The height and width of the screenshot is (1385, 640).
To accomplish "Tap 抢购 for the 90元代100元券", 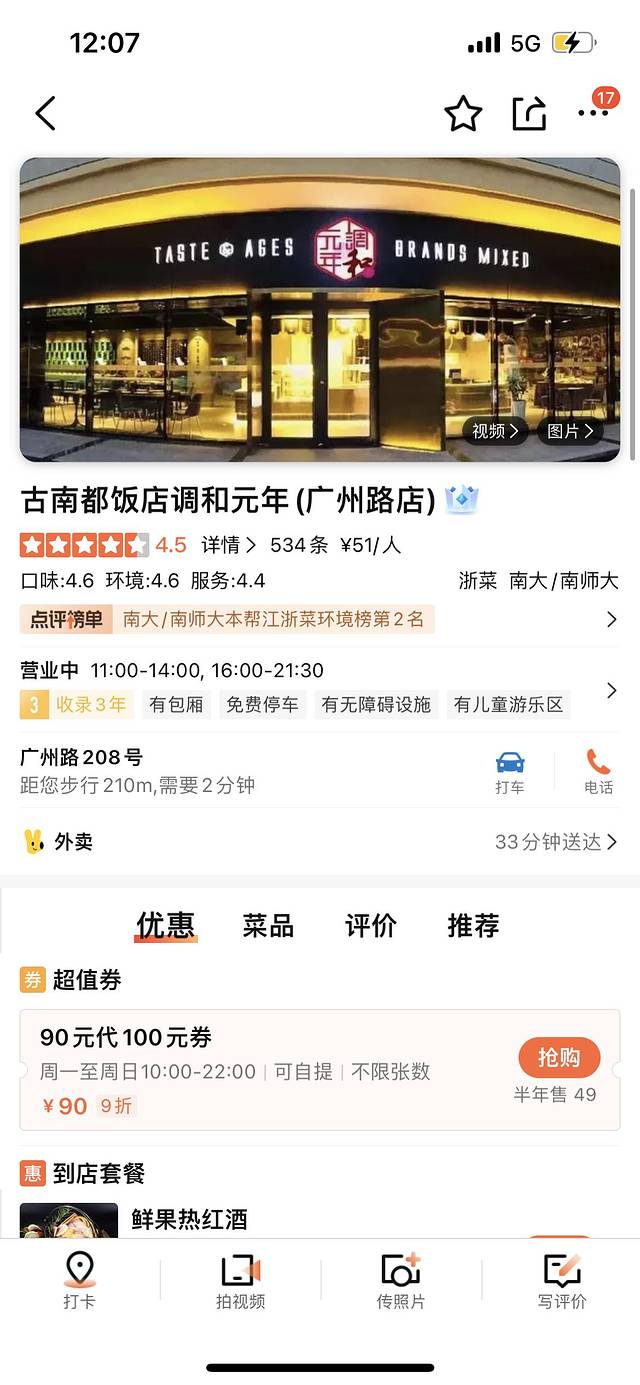I will coord(559,1058).
